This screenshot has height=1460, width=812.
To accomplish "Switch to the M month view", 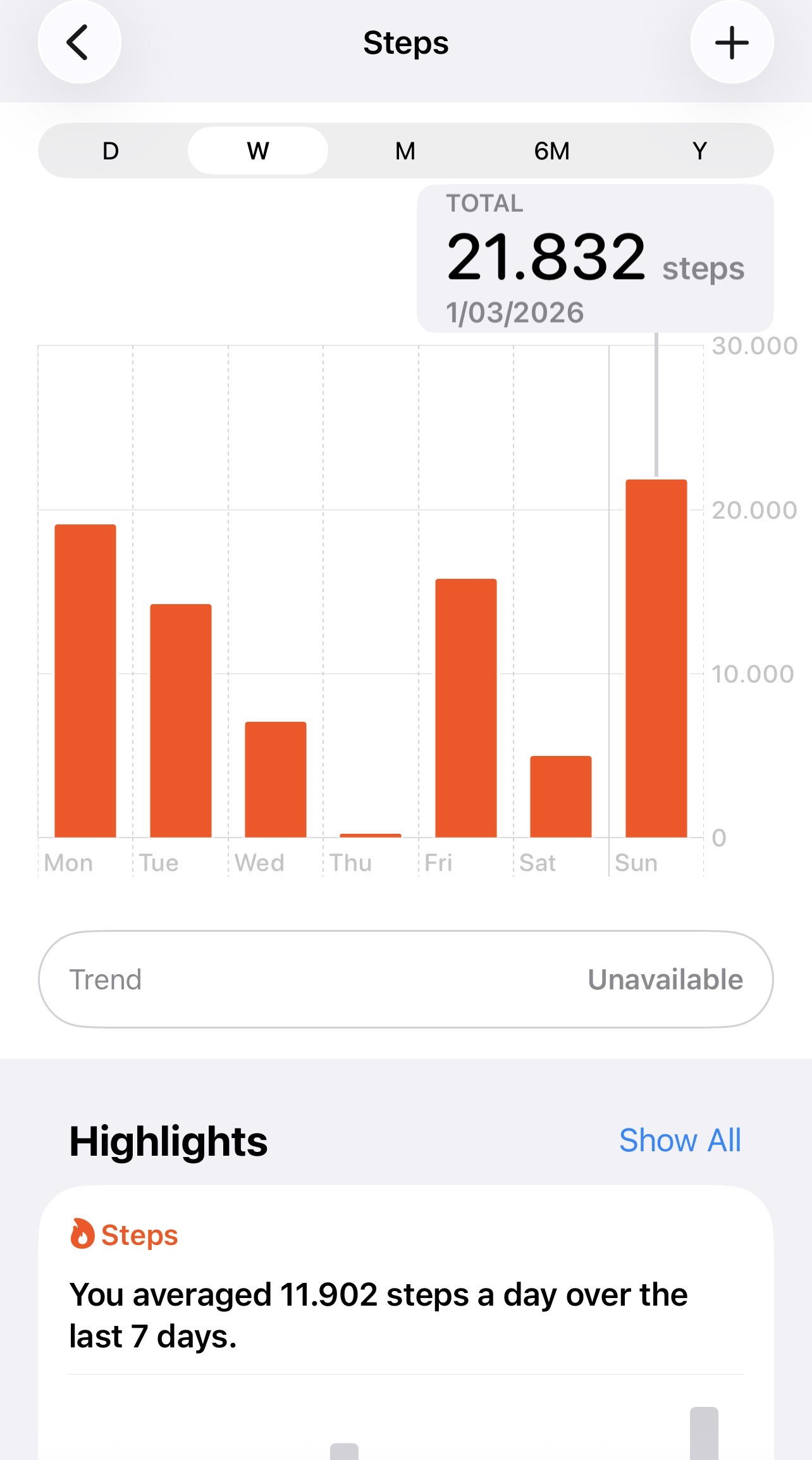I will tap(405, 151).
